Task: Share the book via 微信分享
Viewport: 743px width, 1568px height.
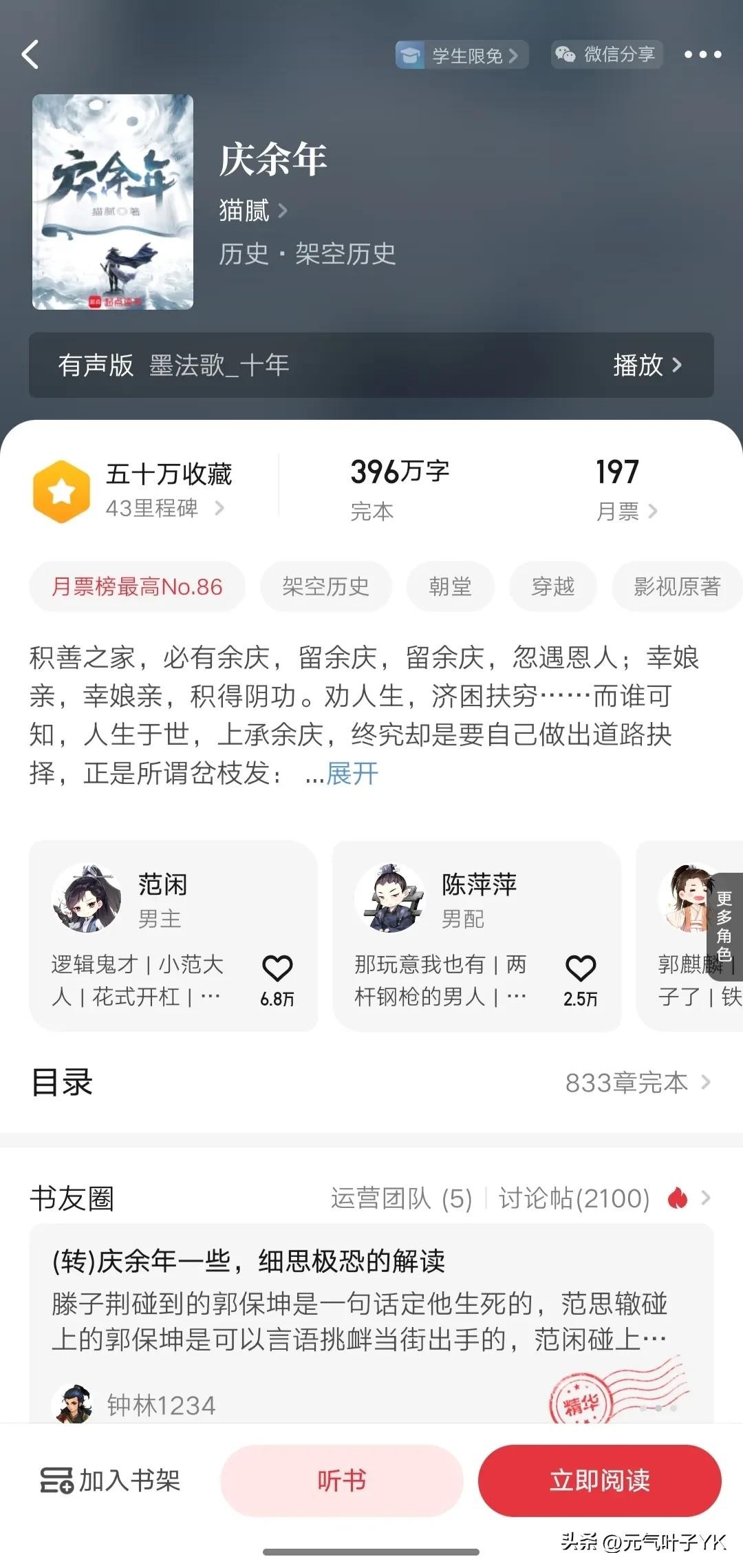Action: pyautogui.click(x=606, y=55)
